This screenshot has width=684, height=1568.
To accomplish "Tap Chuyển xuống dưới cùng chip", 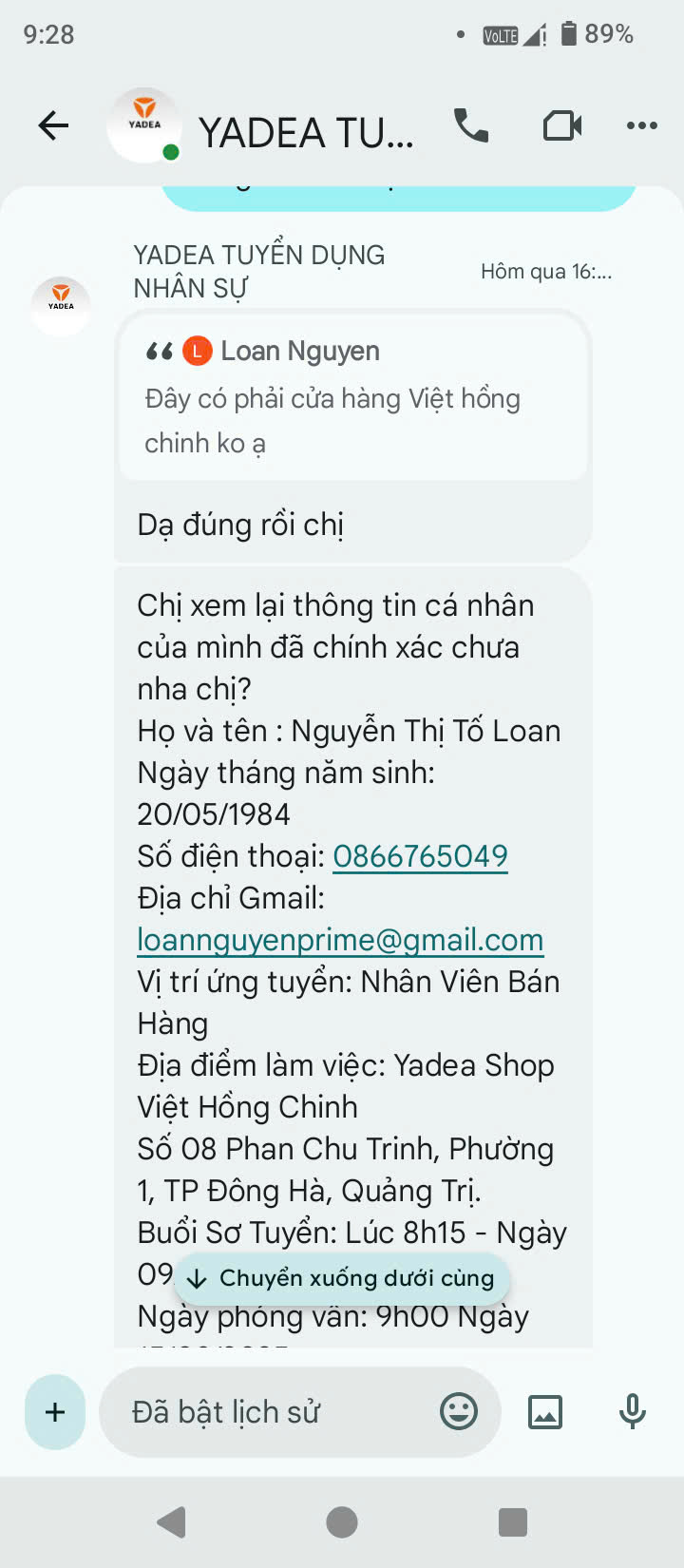I will click(342, 1278).
